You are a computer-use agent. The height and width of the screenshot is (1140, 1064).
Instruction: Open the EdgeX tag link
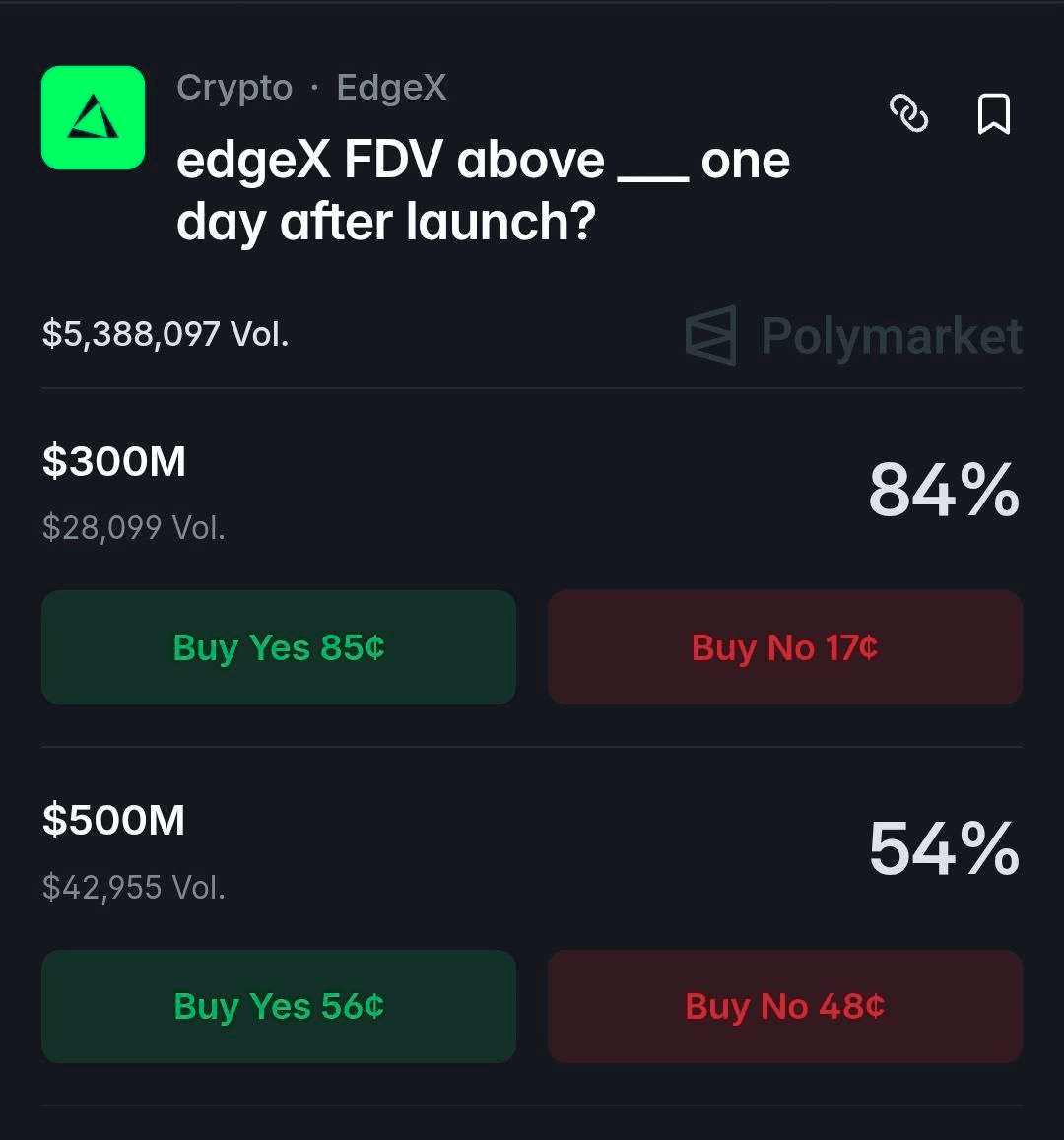pyautogui.click(x=391, y=88)
